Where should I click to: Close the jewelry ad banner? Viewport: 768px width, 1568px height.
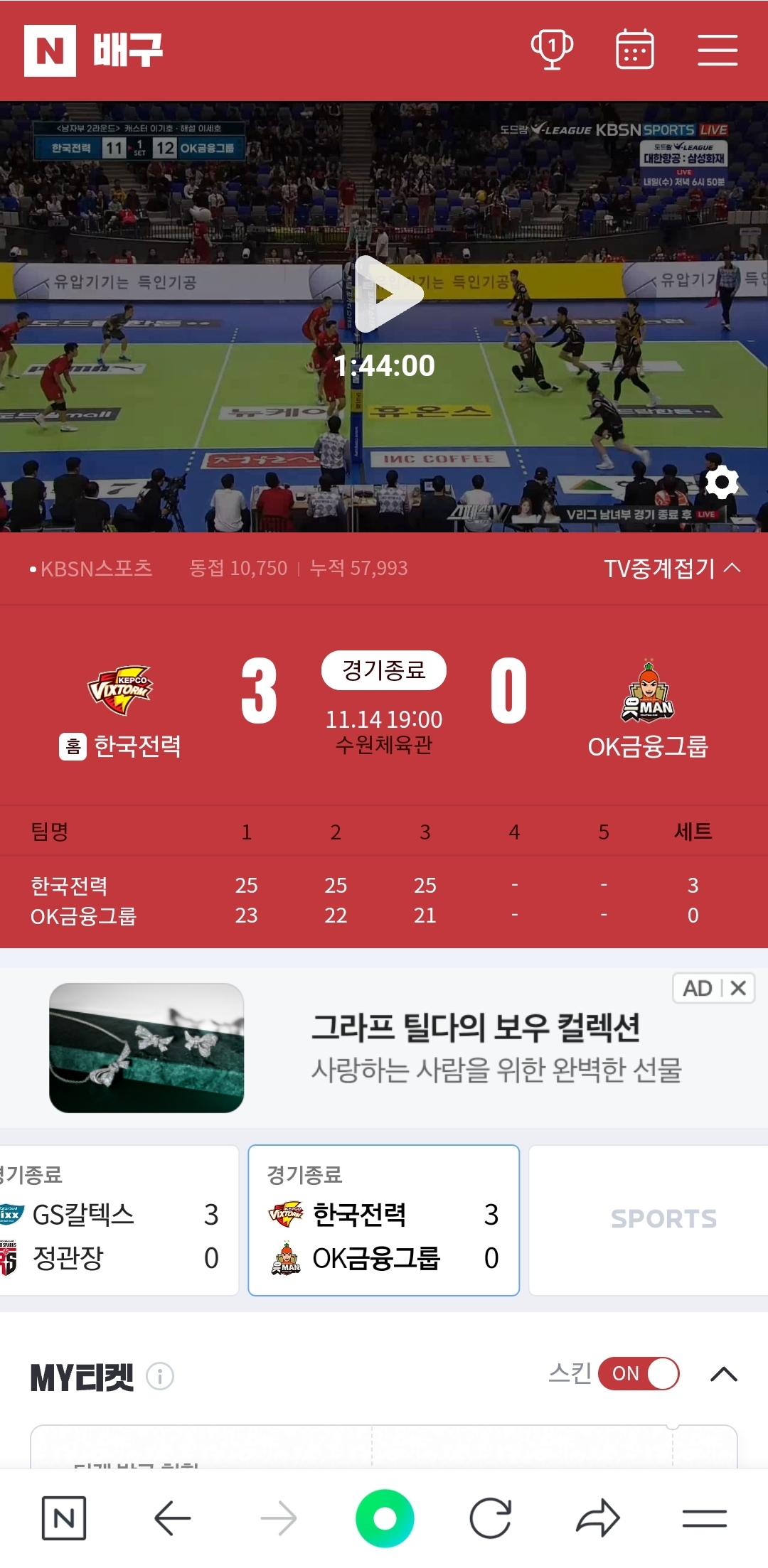pyautogui.click(x=738, y=988)
